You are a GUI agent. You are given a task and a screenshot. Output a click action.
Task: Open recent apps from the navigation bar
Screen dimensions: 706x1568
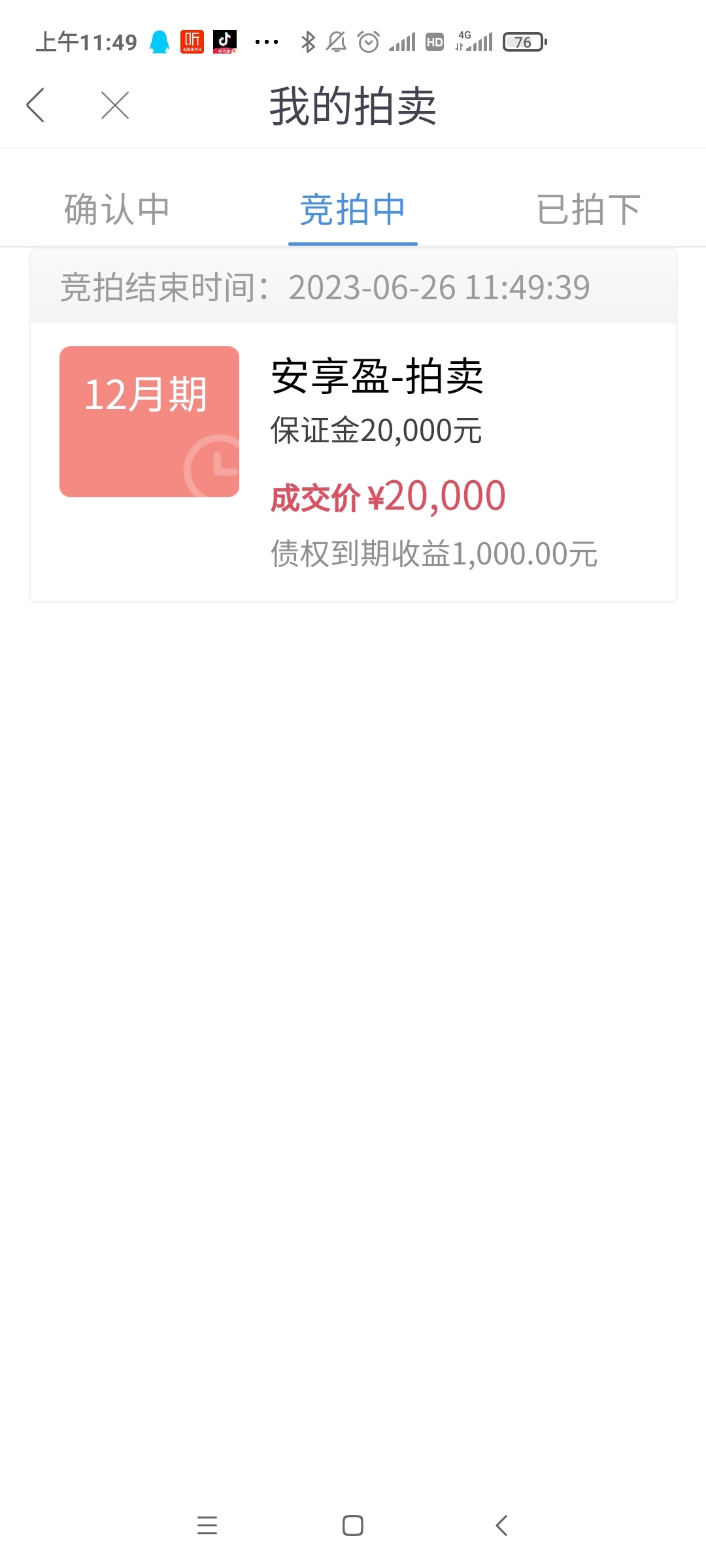(x=207, y=1526)
